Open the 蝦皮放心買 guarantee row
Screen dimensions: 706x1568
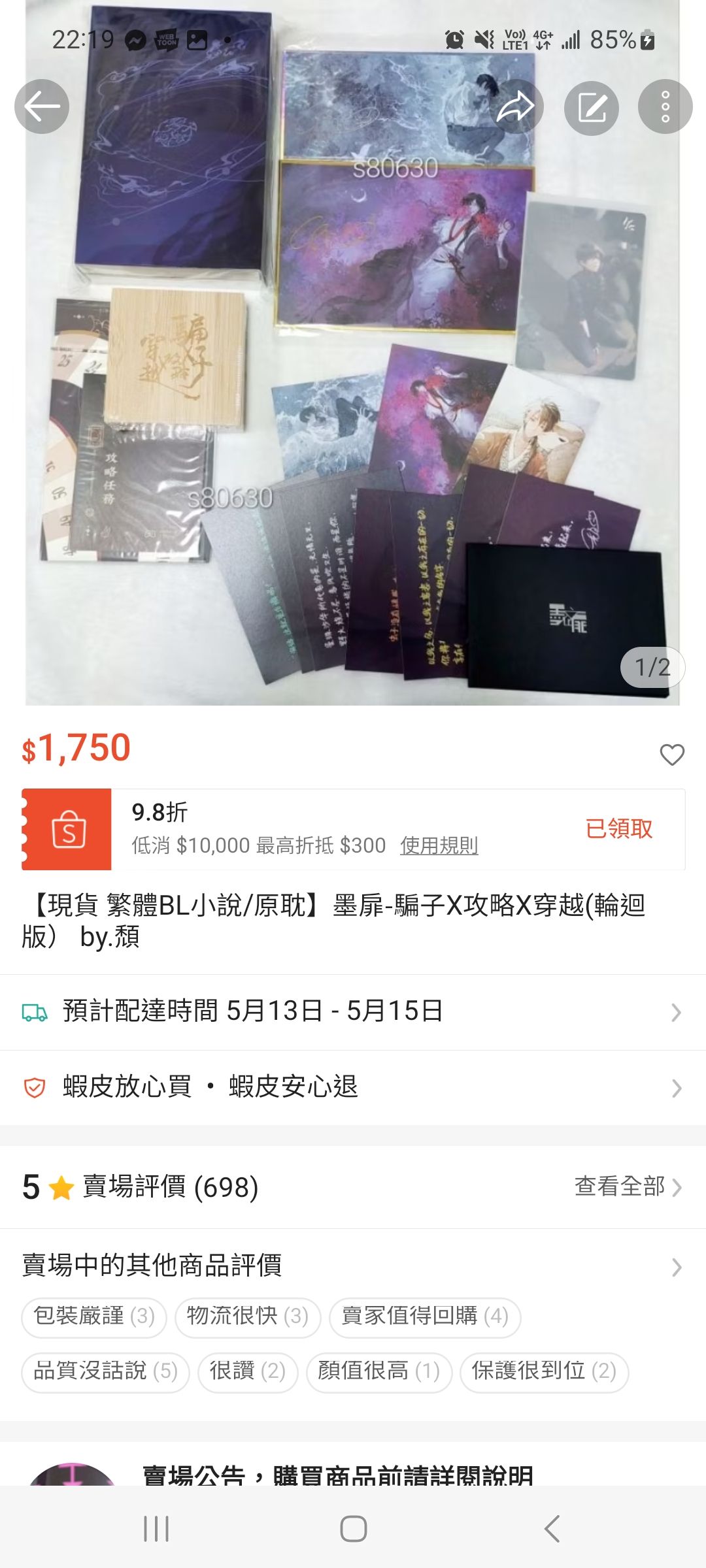pyautogui.click(x=353, y=1087)
